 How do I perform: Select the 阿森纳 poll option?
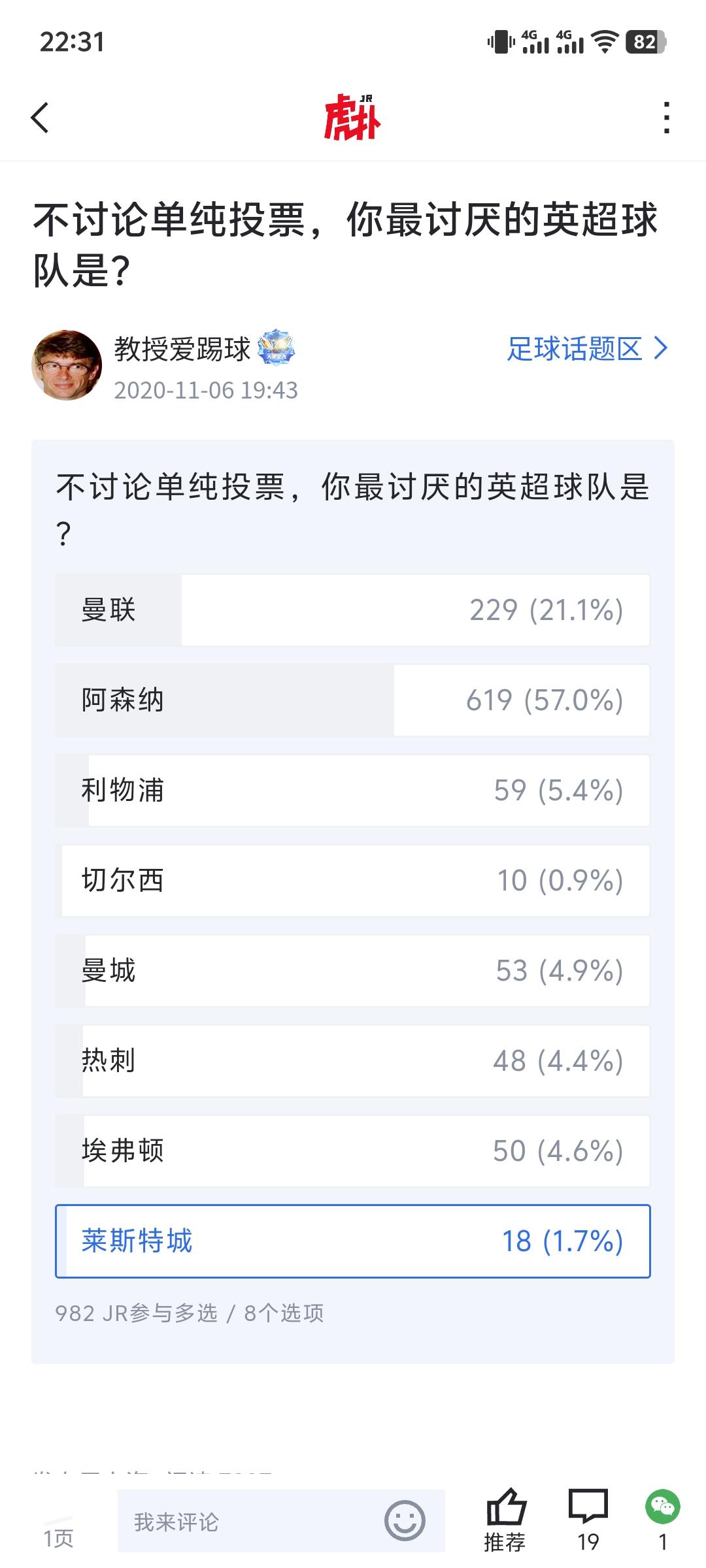click(x=353, y=700)
